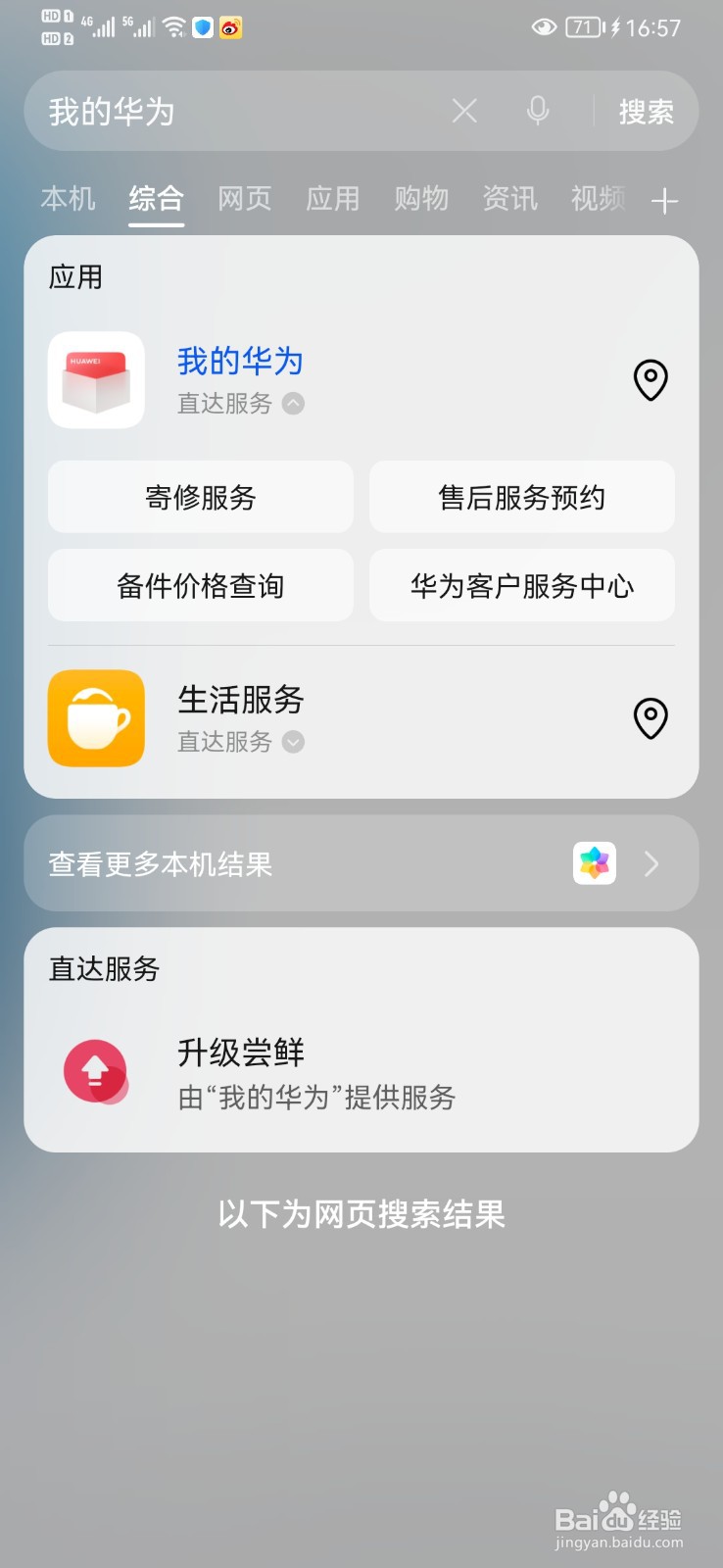Image resolution: width=723 pixels, height=1568 pixels.
Task: Open 售后服务预约
Action: coord(522,497)
